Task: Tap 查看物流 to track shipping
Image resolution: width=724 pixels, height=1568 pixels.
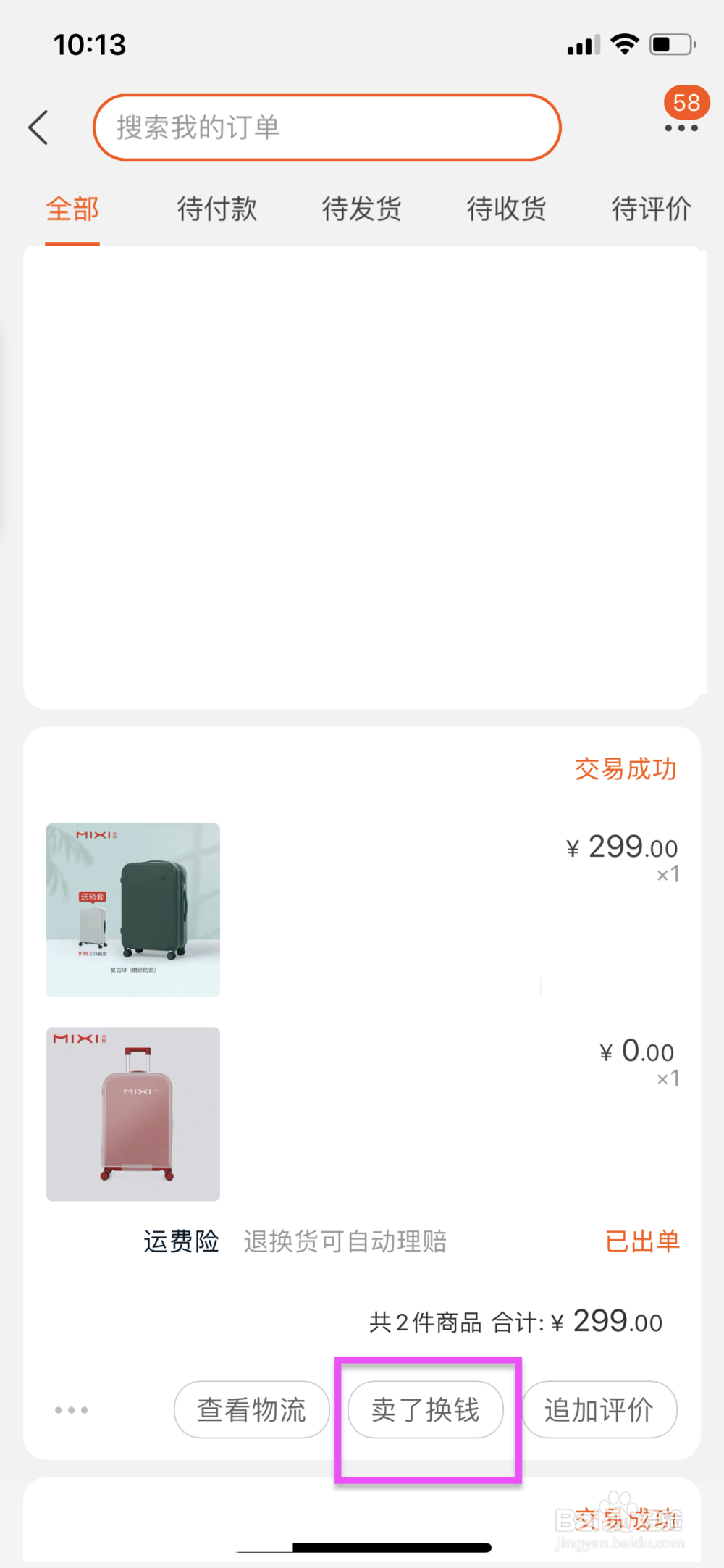Action: pos(251,1409)
